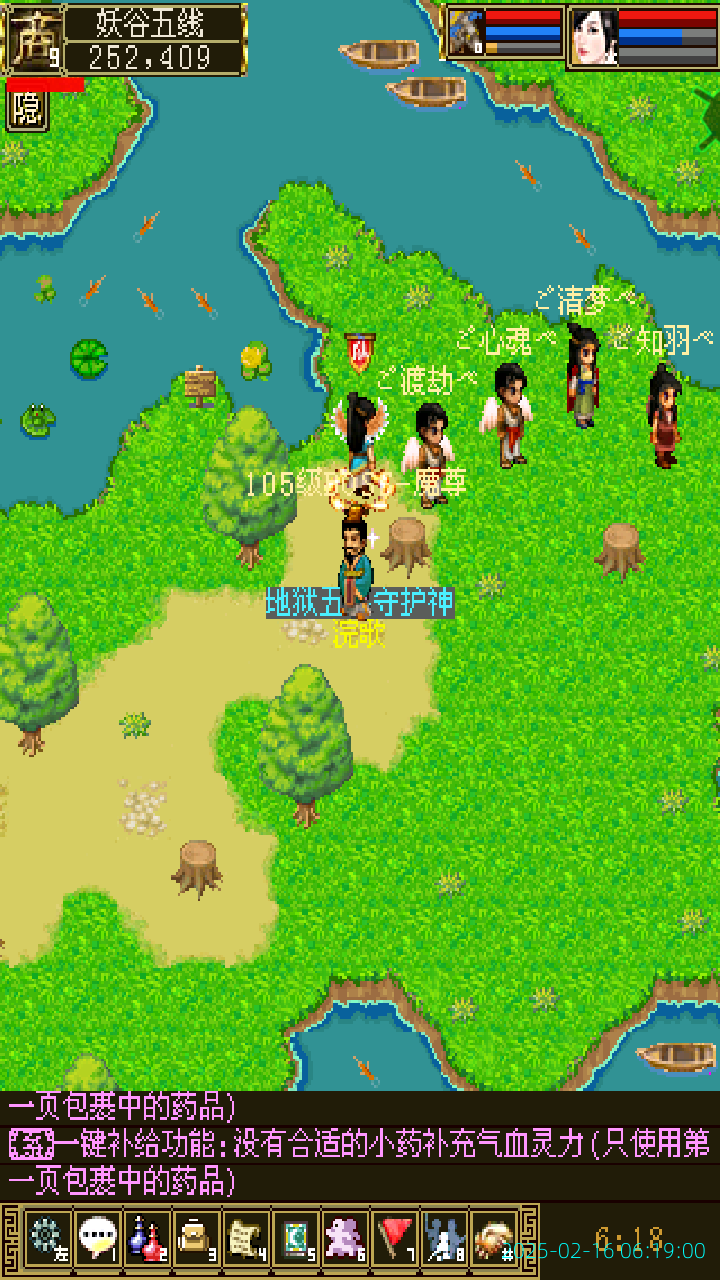Image resolution: width=720 pixels, height=1280 pixels.
Task: Open the green card book icon
Action: (x=295, y=1239)
